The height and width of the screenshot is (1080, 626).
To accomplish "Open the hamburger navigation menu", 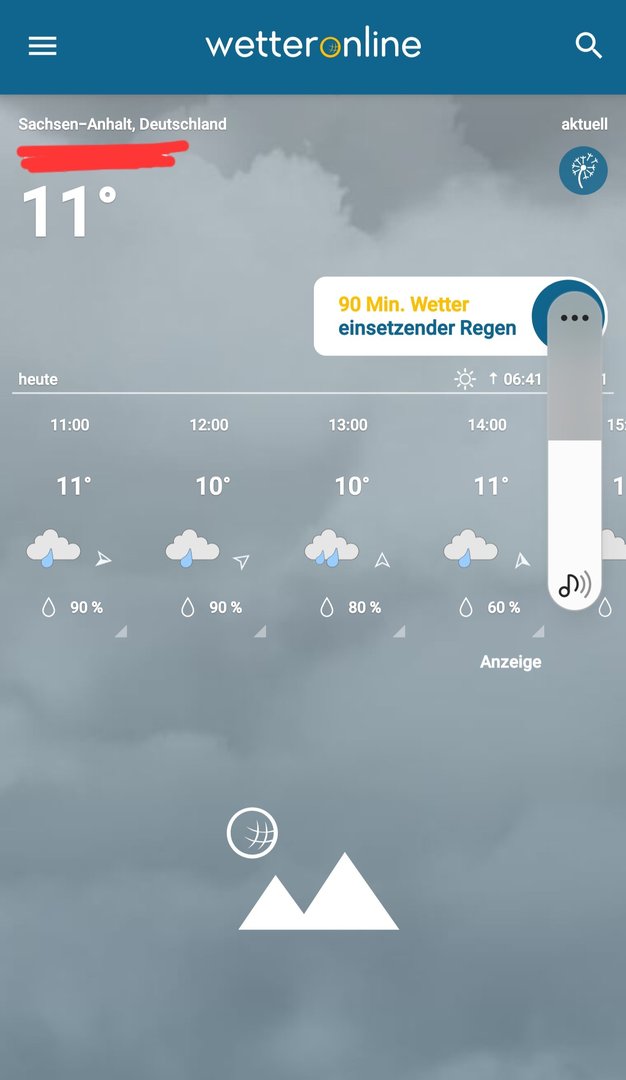I will click(42, 46).
